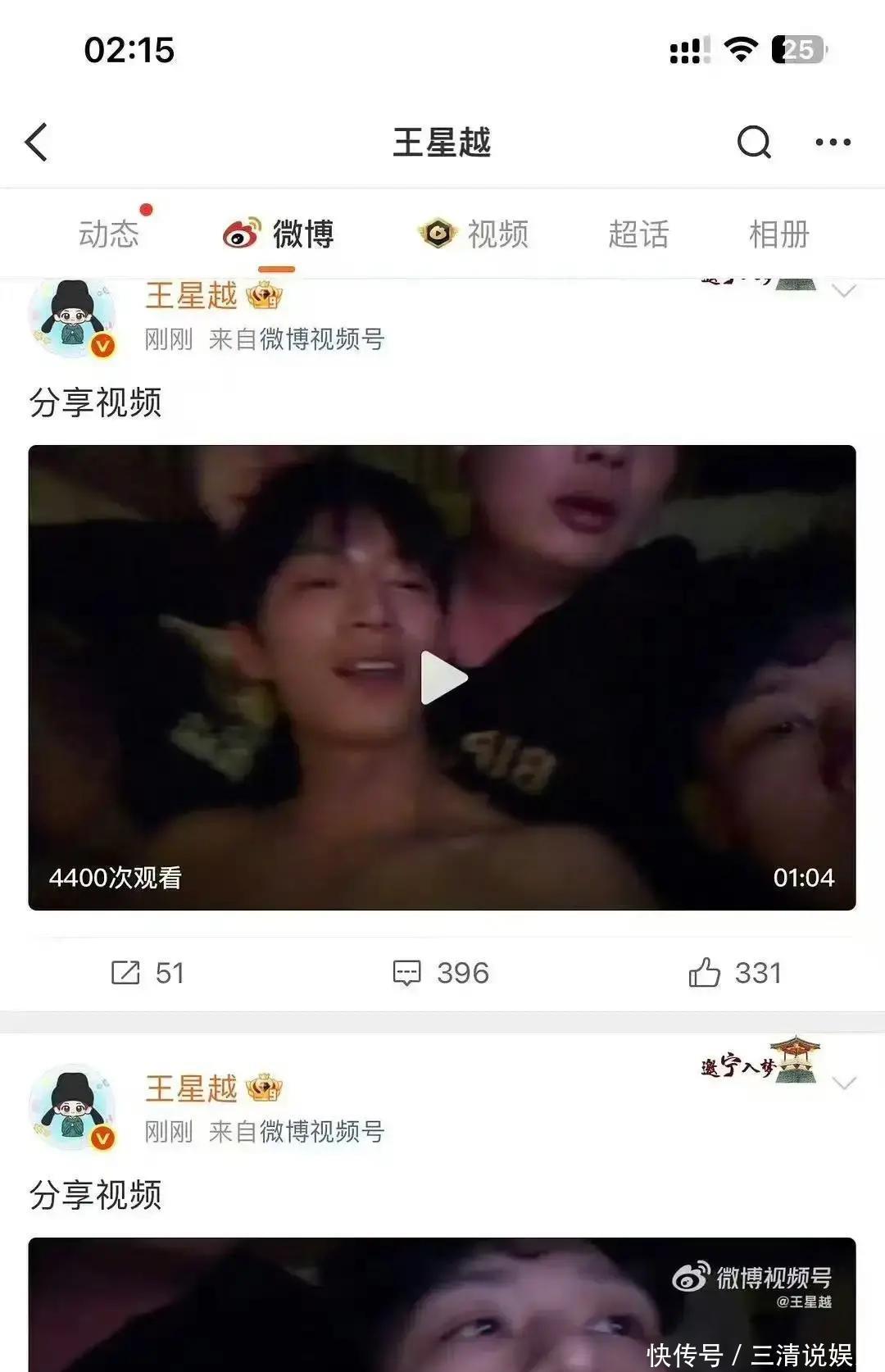Expand the options chevron on the second post
The width and height of the screenshot is (885, 1372).
(x=844, y=1083)
